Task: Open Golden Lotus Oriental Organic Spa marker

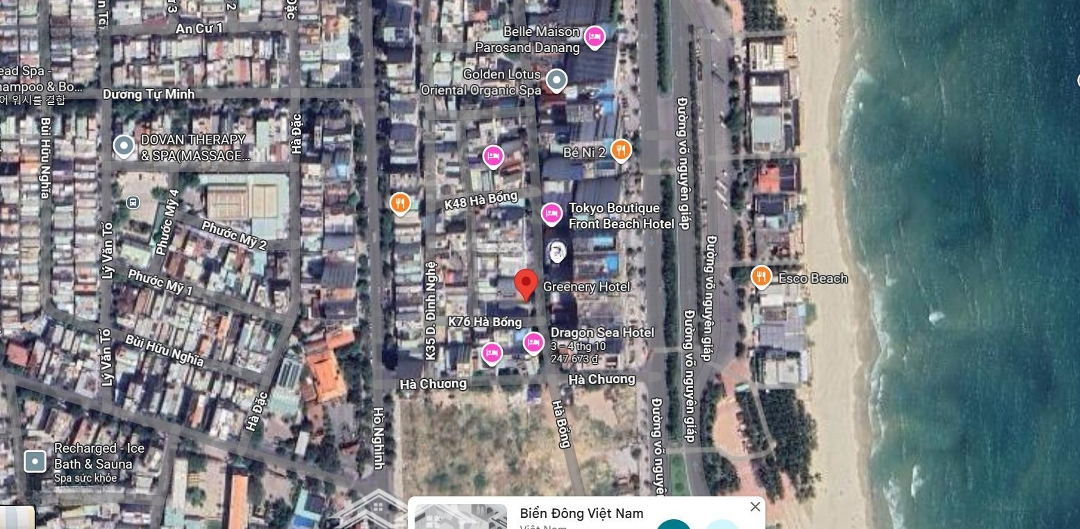Action: click(x=557, y=79)
